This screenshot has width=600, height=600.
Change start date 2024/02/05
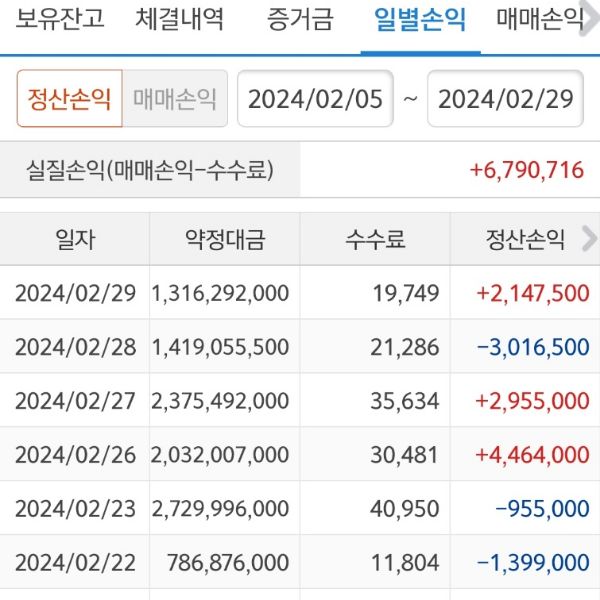(x=315, y=98)
